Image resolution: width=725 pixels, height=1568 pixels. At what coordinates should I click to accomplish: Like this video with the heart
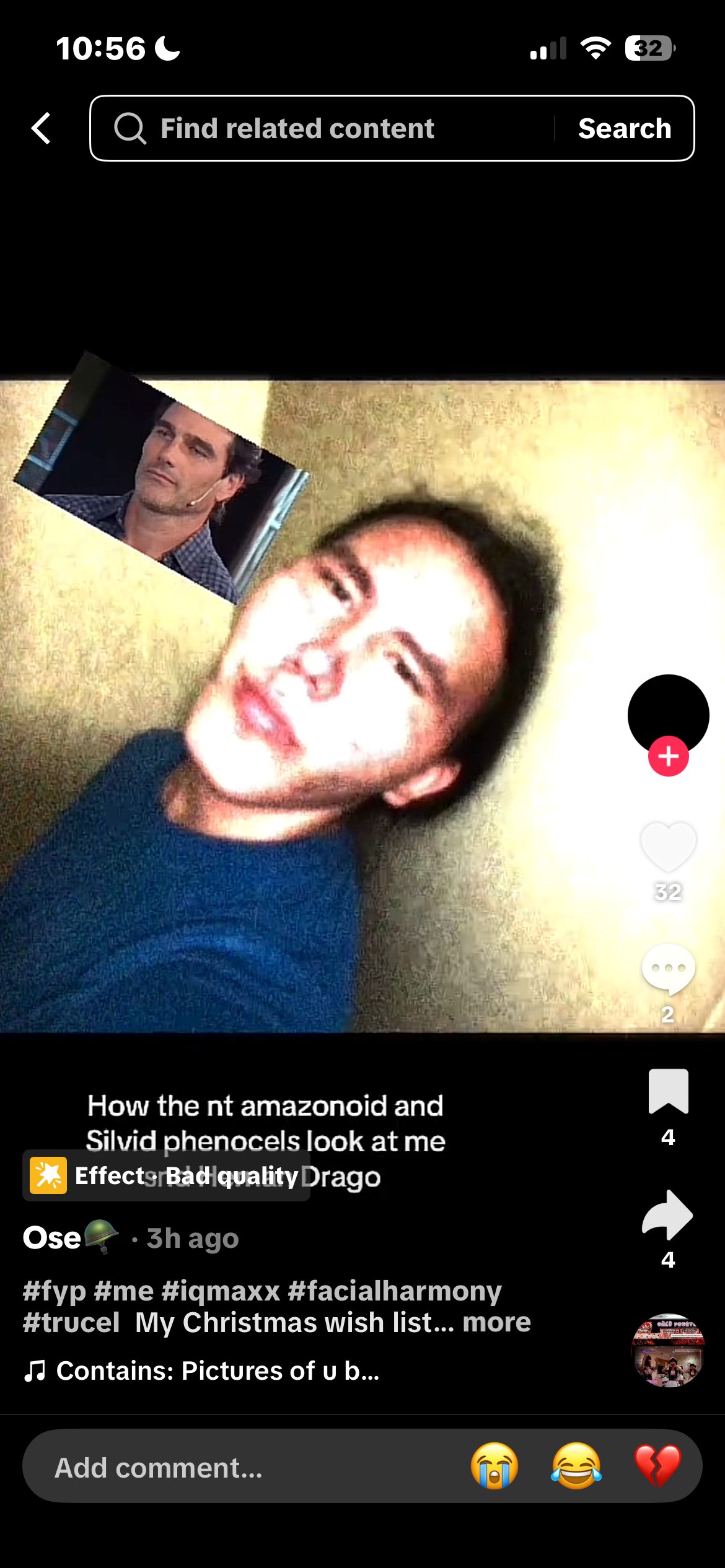[668, 847]
